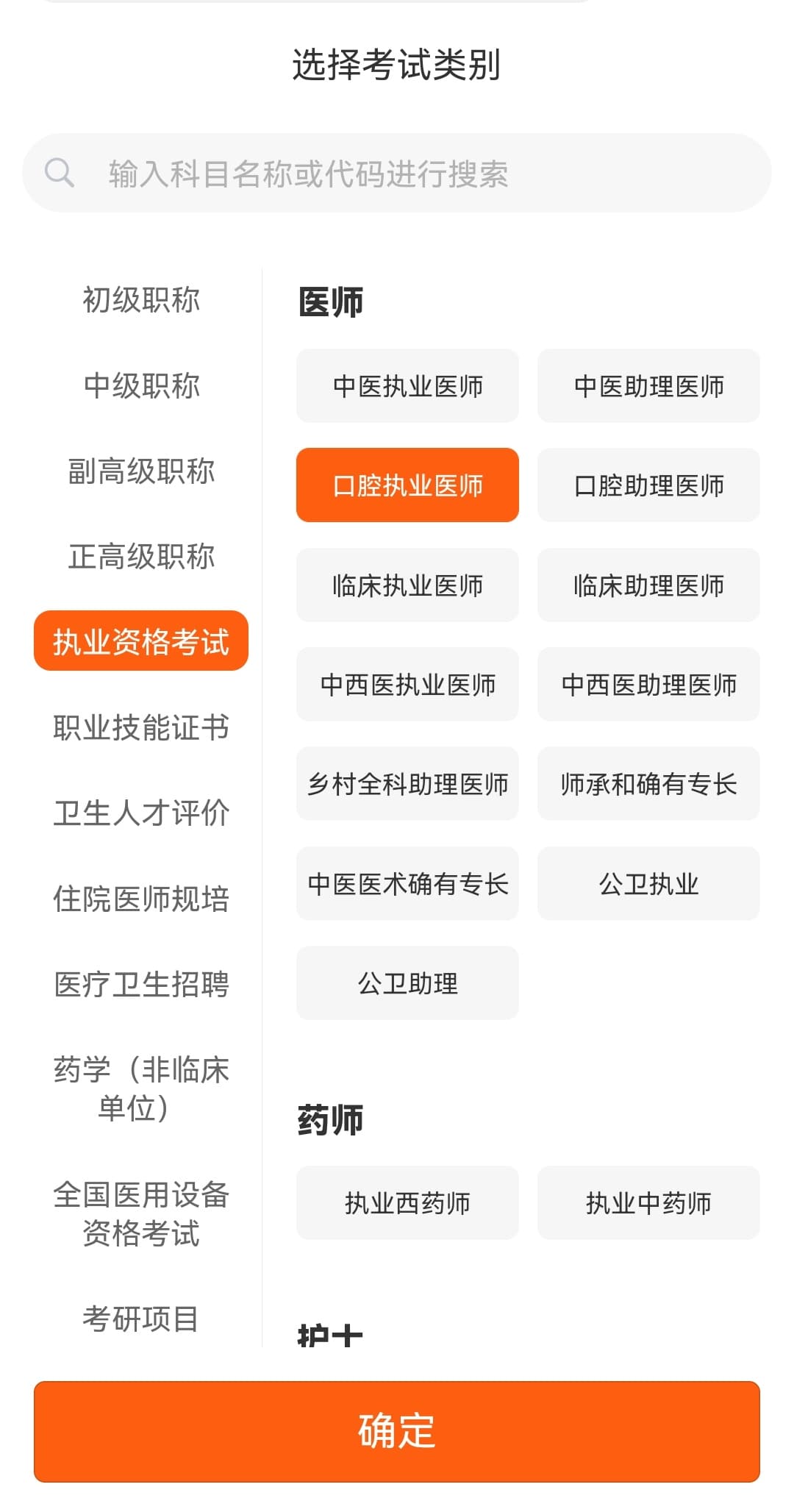Tap the subject search field
This screenshot has height=1512, width=794.
tap(397, 174)
